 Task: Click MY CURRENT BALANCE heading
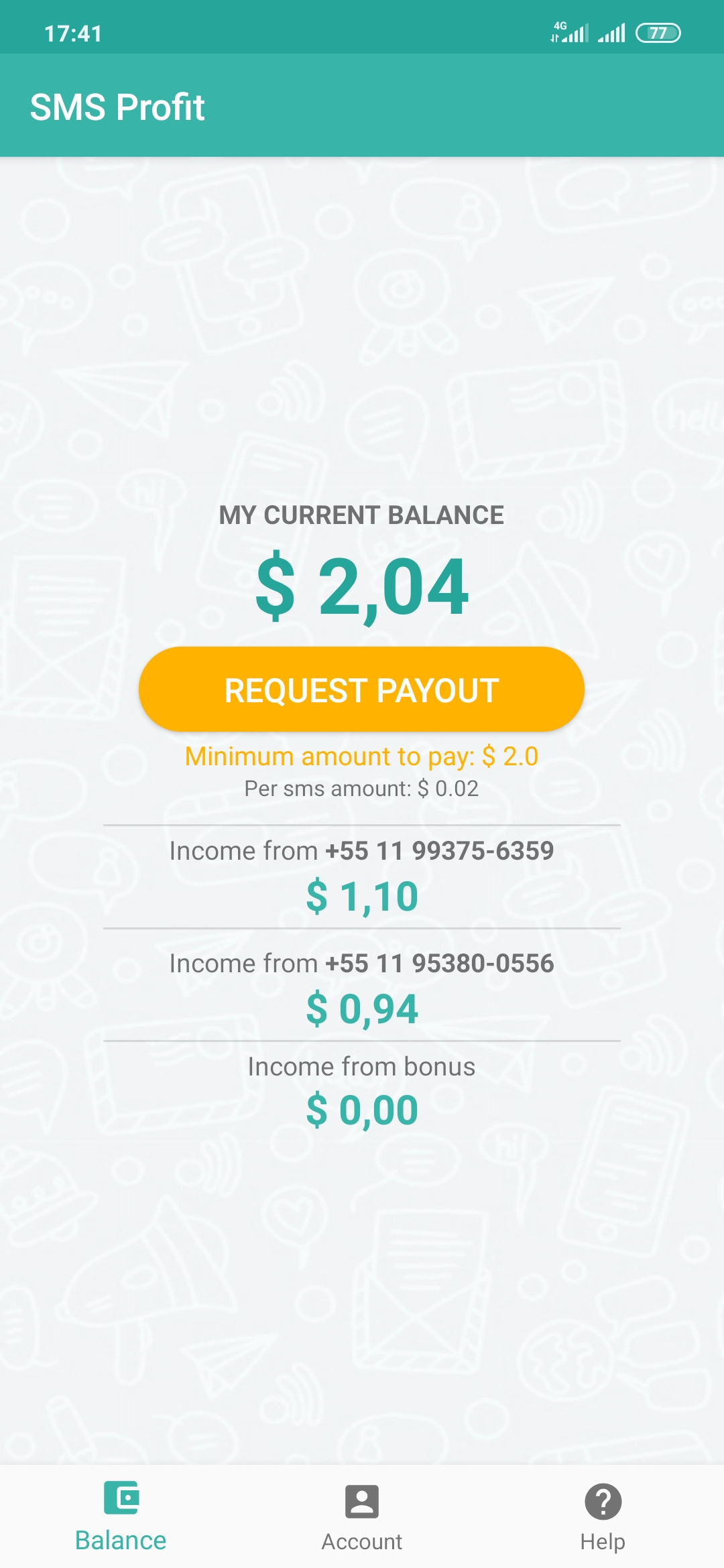point(361,515)
